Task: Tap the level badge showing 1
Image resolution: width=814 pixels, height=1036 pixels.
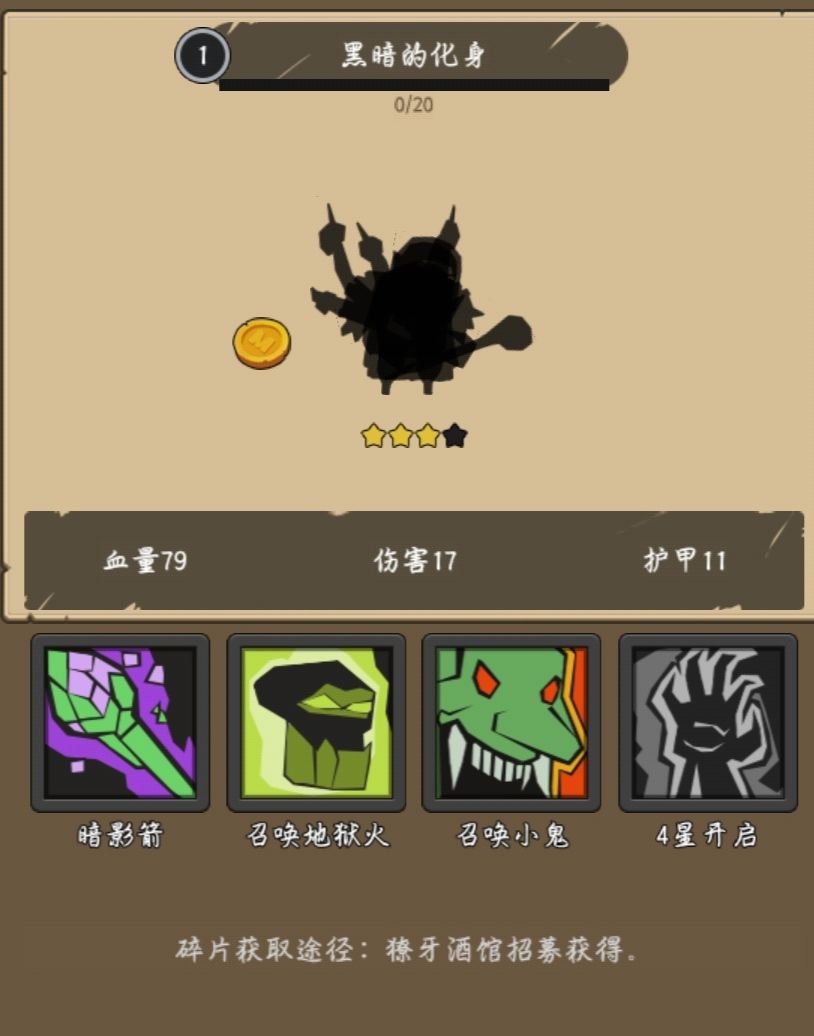Action: point(205,55)
